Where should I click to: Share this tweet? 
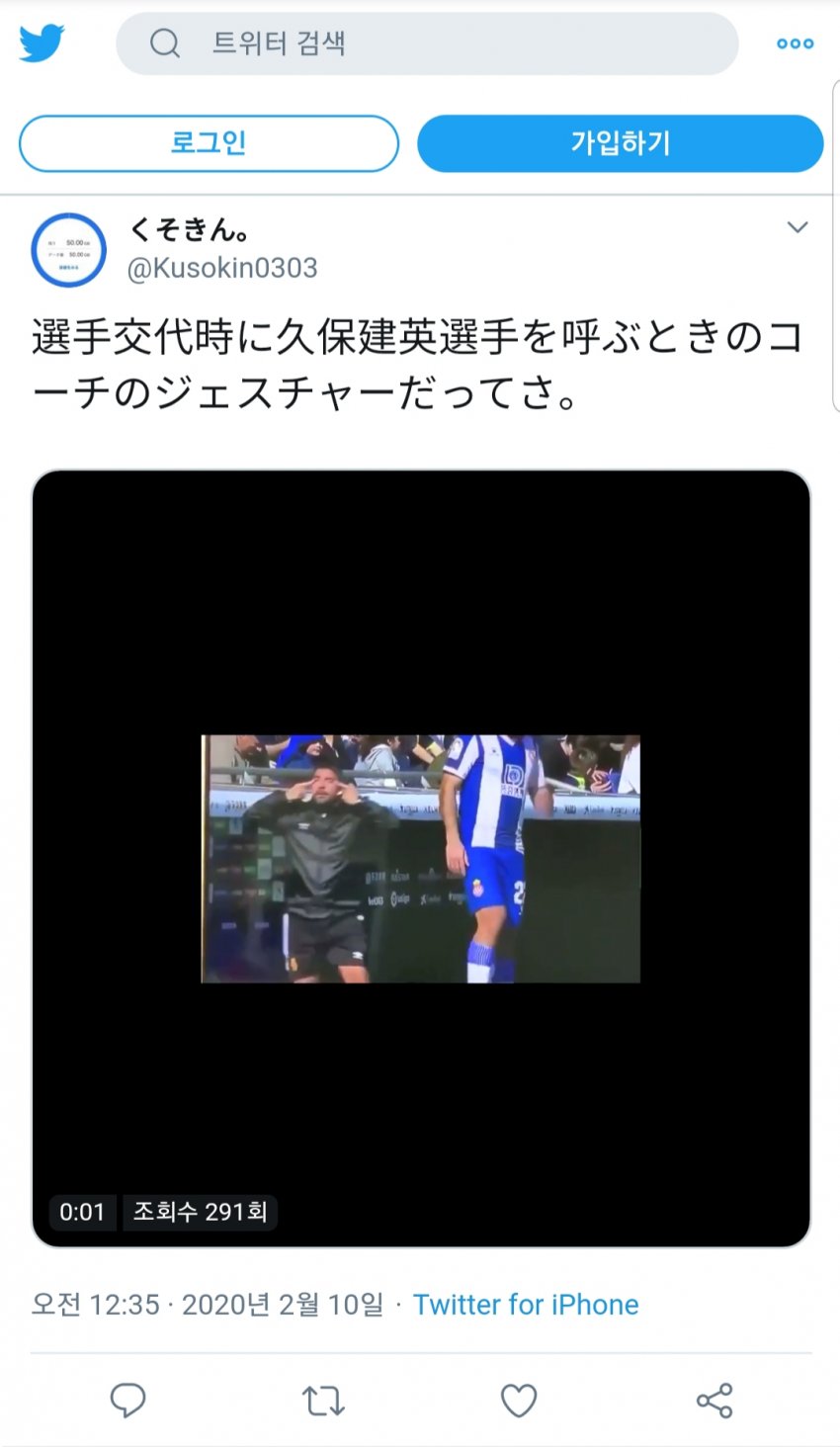pos(714,1400)
